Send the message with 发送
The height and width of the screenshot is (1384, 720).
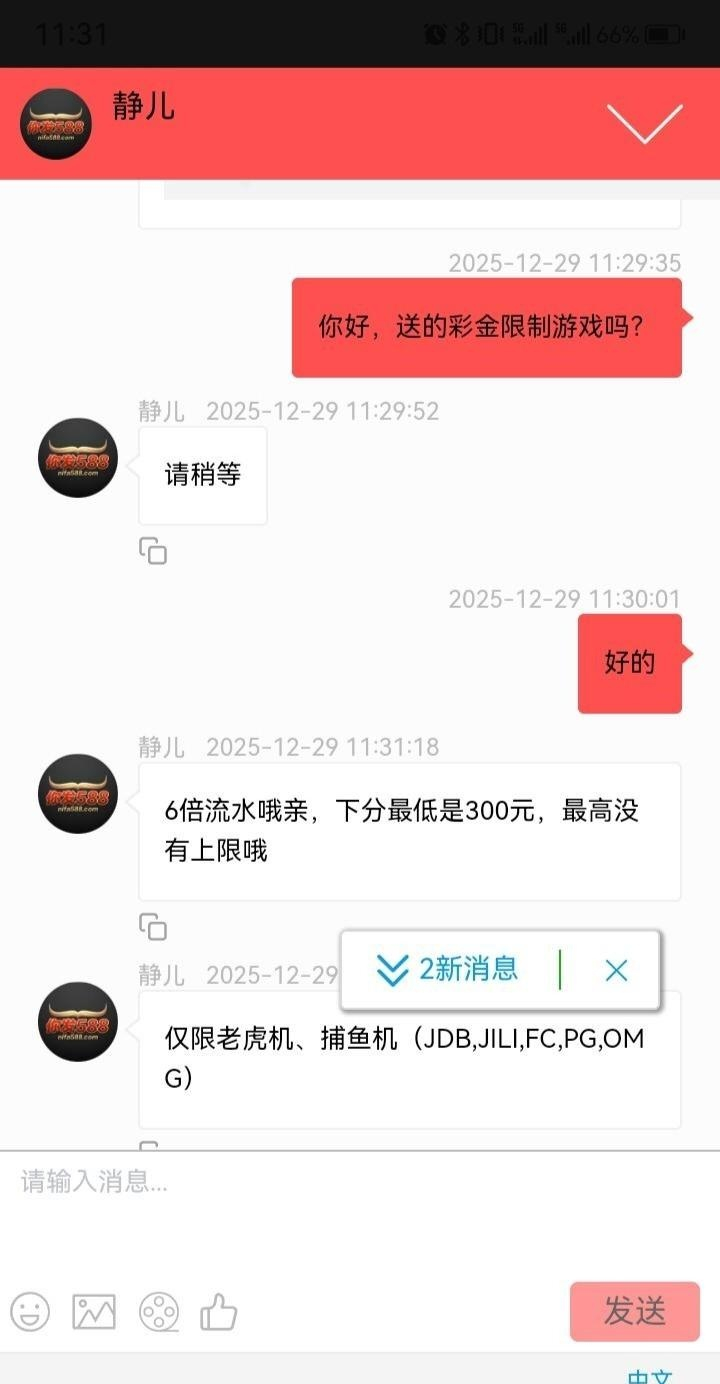tap(634, 1311)
